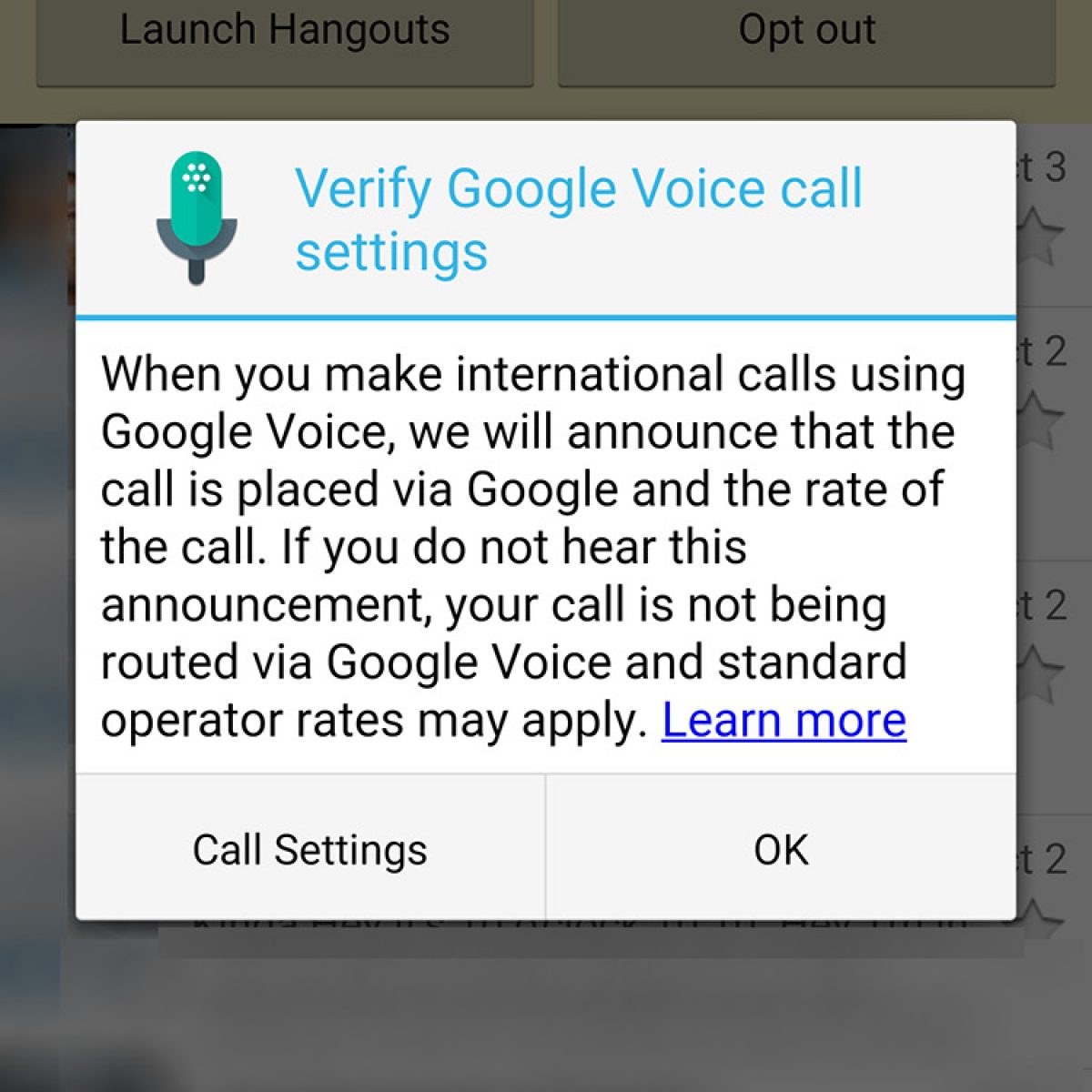Choose the Opt out button

806,36
